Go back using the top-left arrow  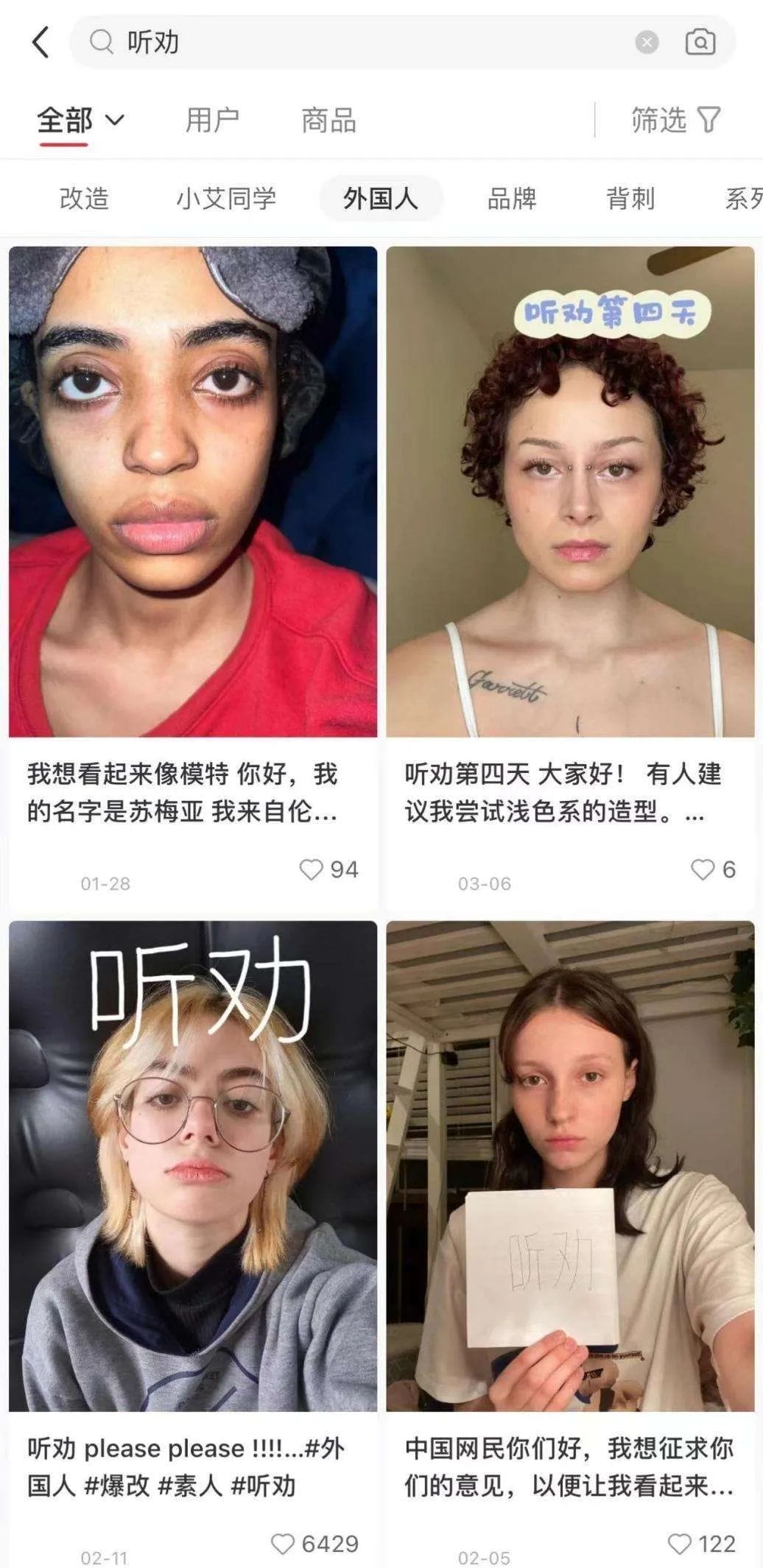41,42
